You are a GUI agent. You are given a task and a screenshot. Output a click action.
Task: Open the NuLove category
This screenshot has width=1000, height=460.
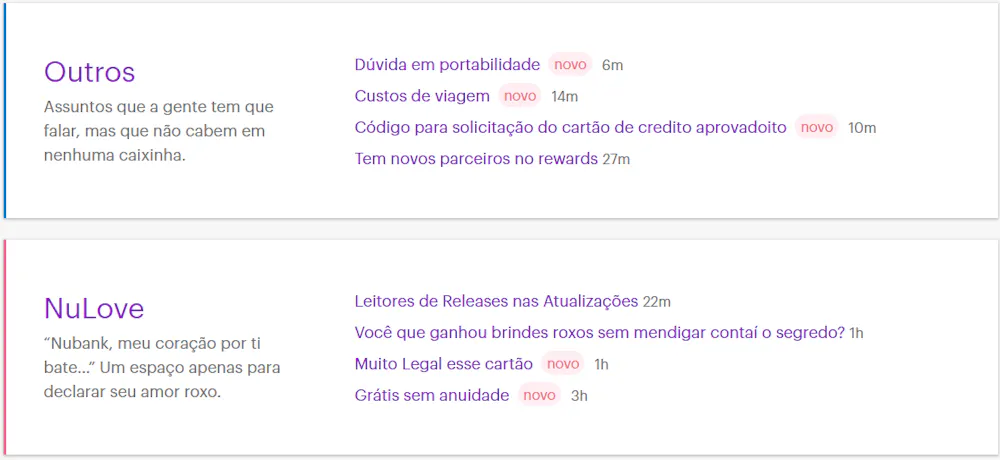(94, 308)
